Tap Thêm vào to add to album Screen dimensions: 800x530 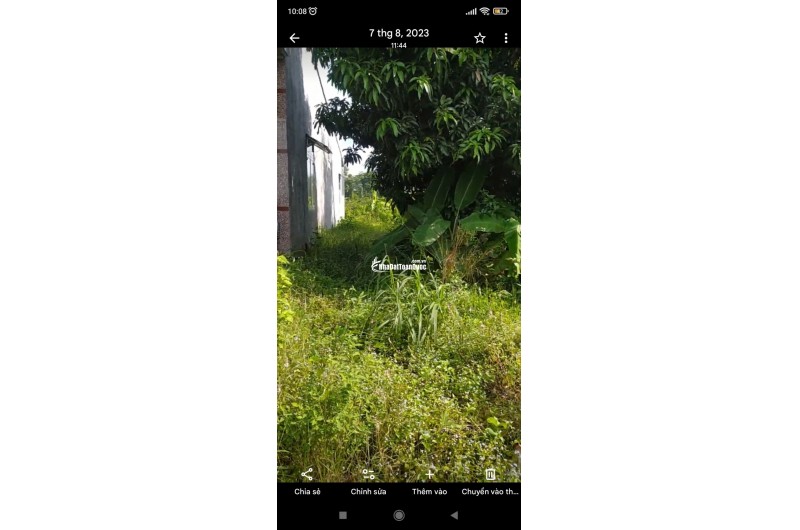pos(430,480)
